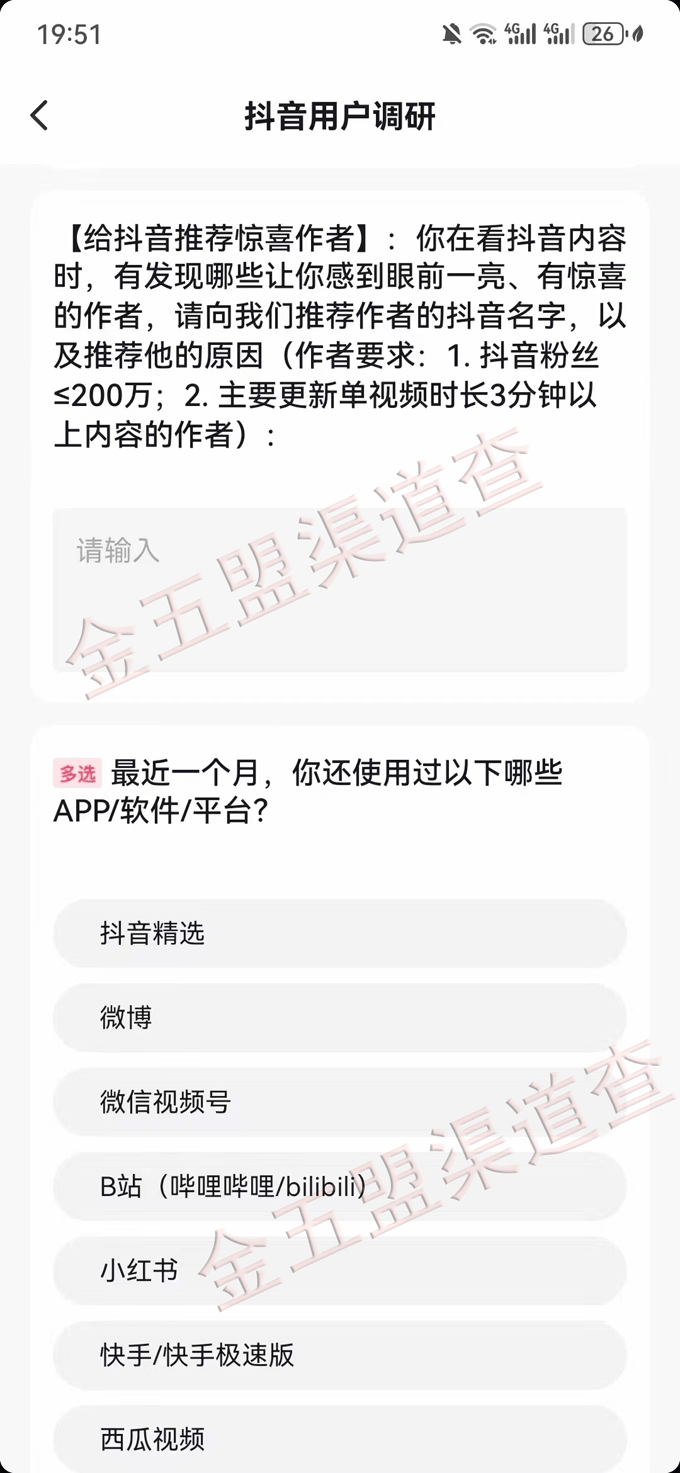Tap the 请输入 text field
The image size is (680, 1473).
[340, 590]
